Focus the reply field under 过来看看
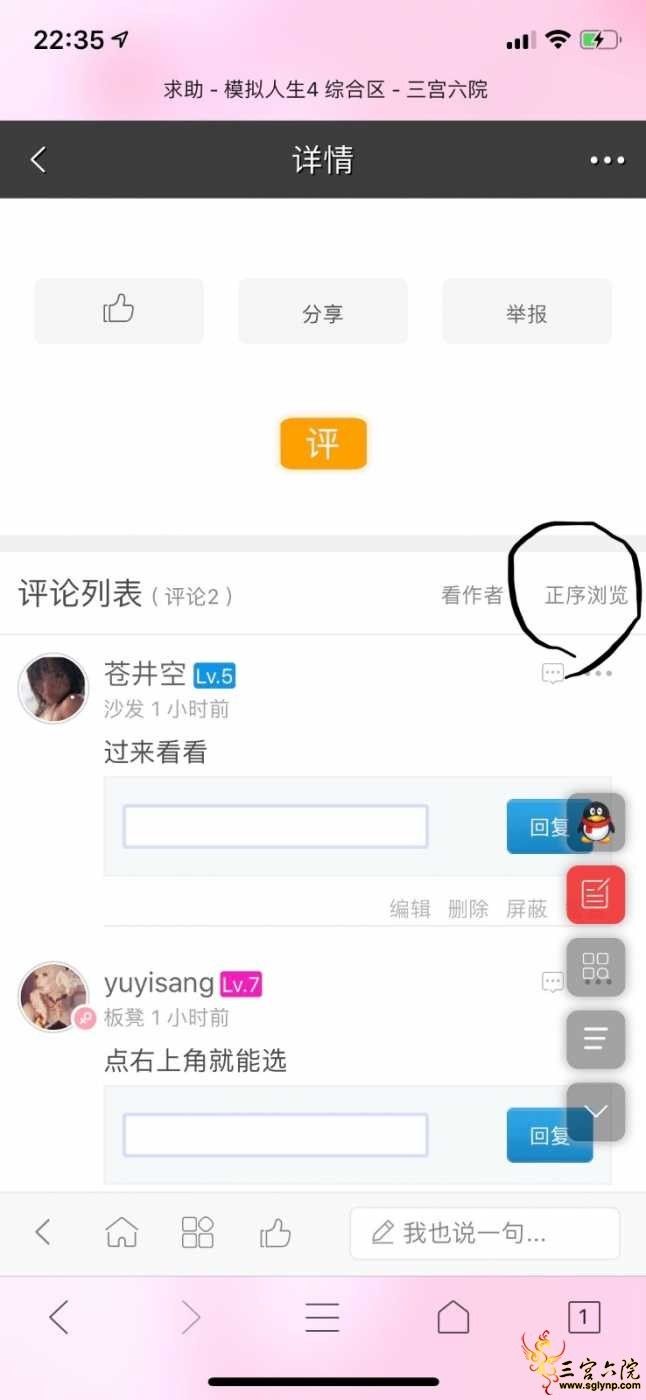This screenshot has height=1400, width=646. (x=275, y=826)
